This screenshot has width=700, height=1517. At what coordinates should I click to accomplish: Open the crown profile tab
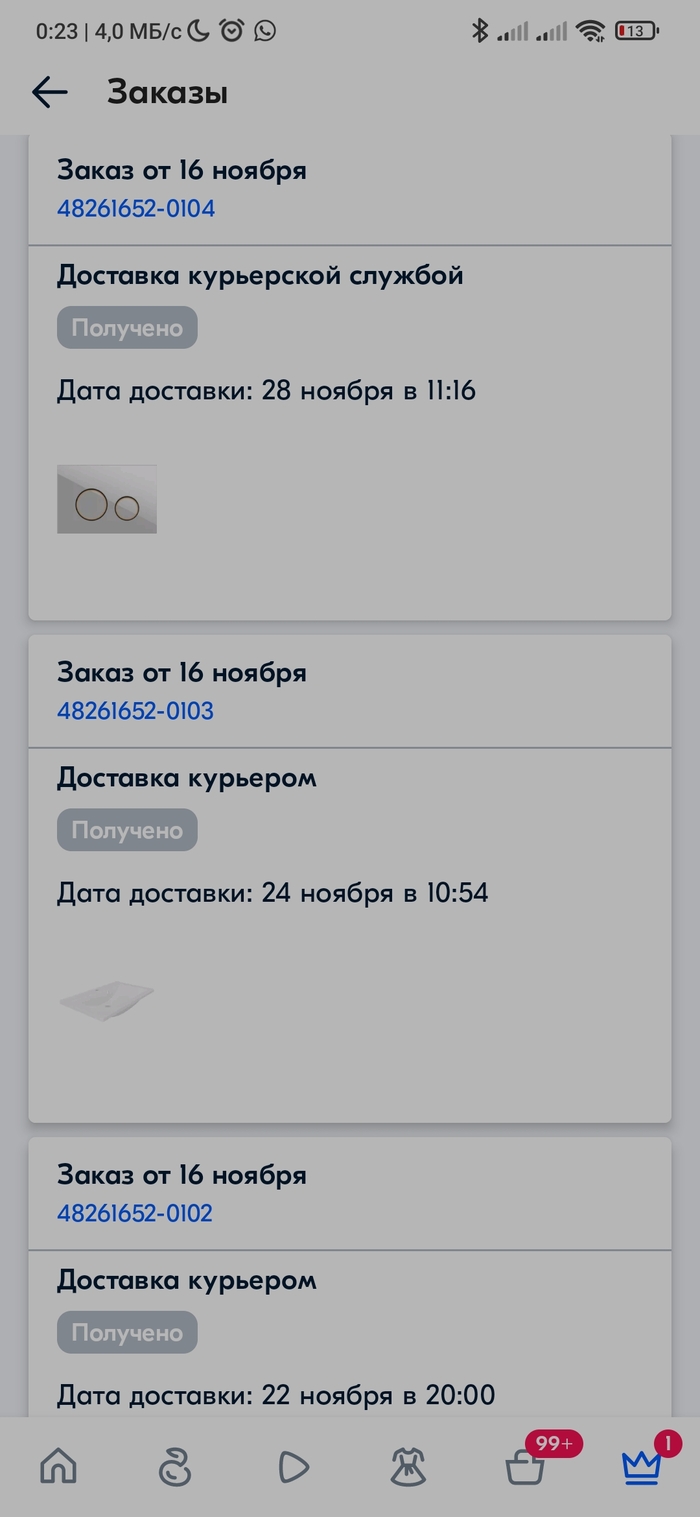point(641,1467)
